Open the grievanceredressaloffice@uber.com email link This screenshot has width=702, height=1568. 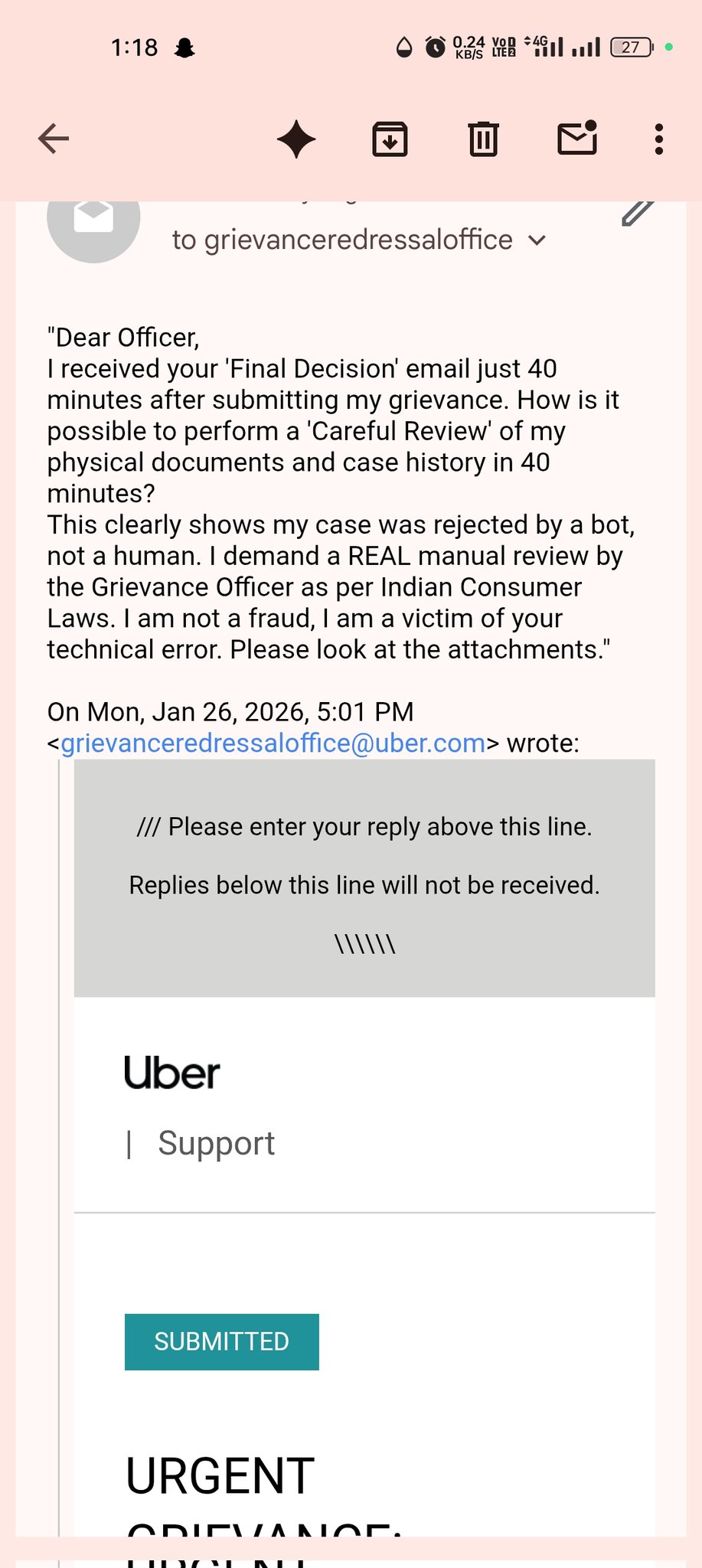[273, 743]
